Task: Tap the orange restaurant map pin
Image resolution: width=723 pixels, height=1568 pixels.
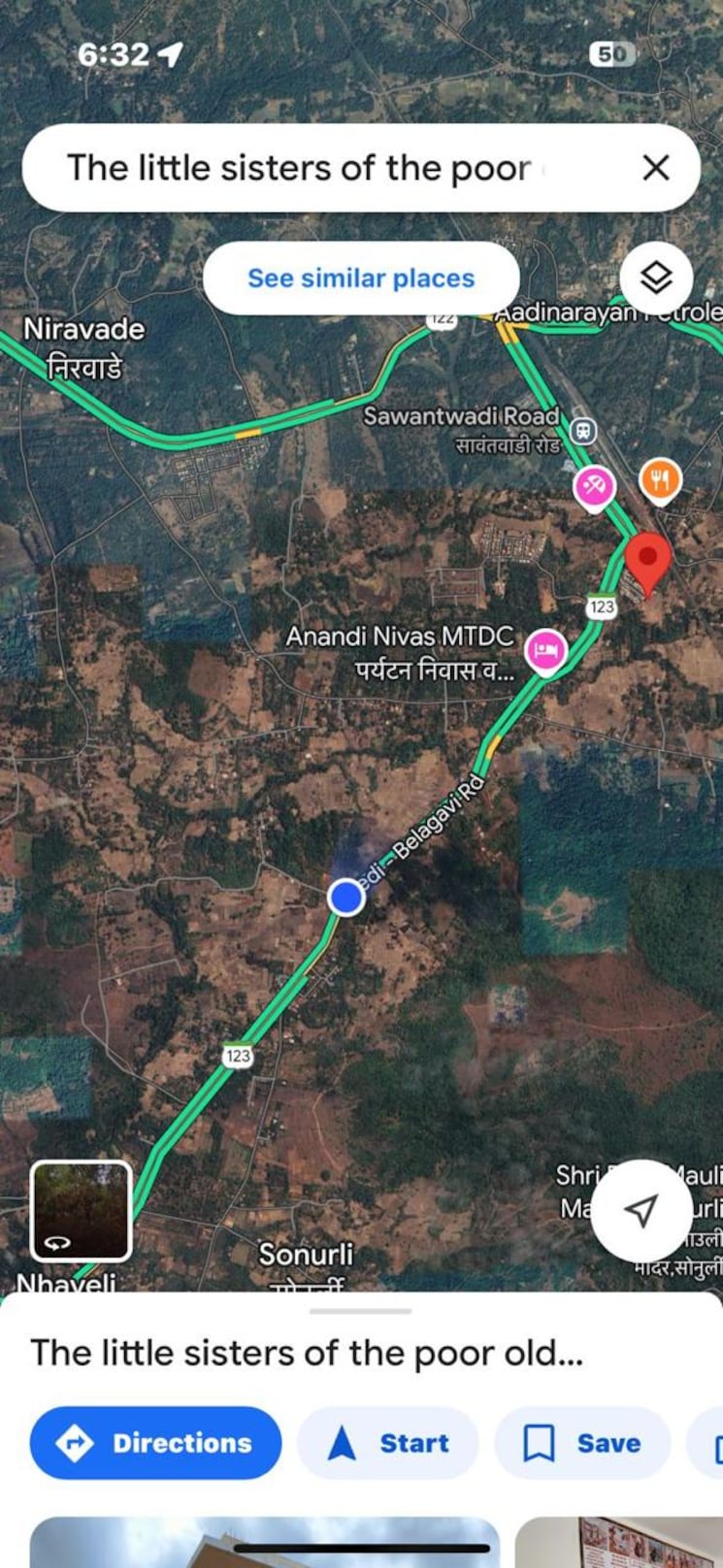Action: [660, 479]
